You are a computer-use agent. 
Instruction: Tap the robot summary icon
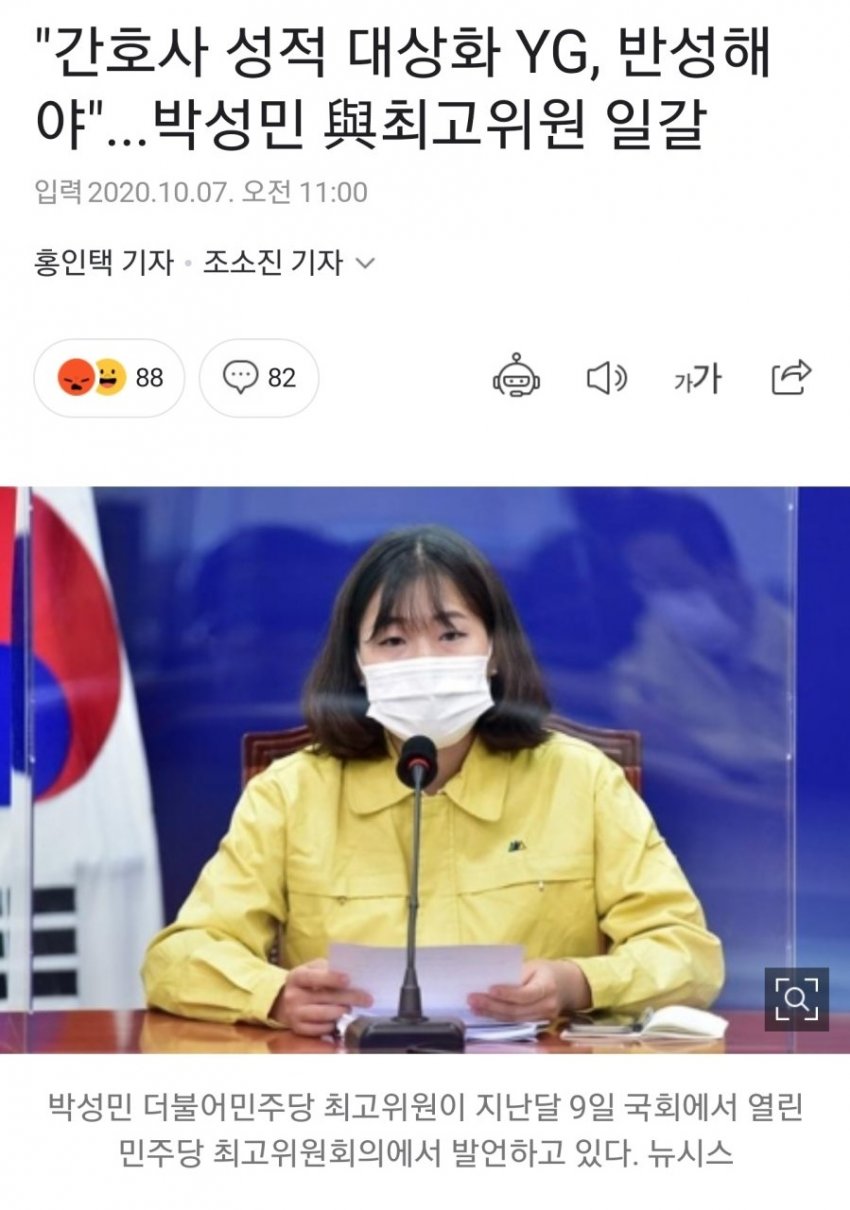tap(516, 378)
